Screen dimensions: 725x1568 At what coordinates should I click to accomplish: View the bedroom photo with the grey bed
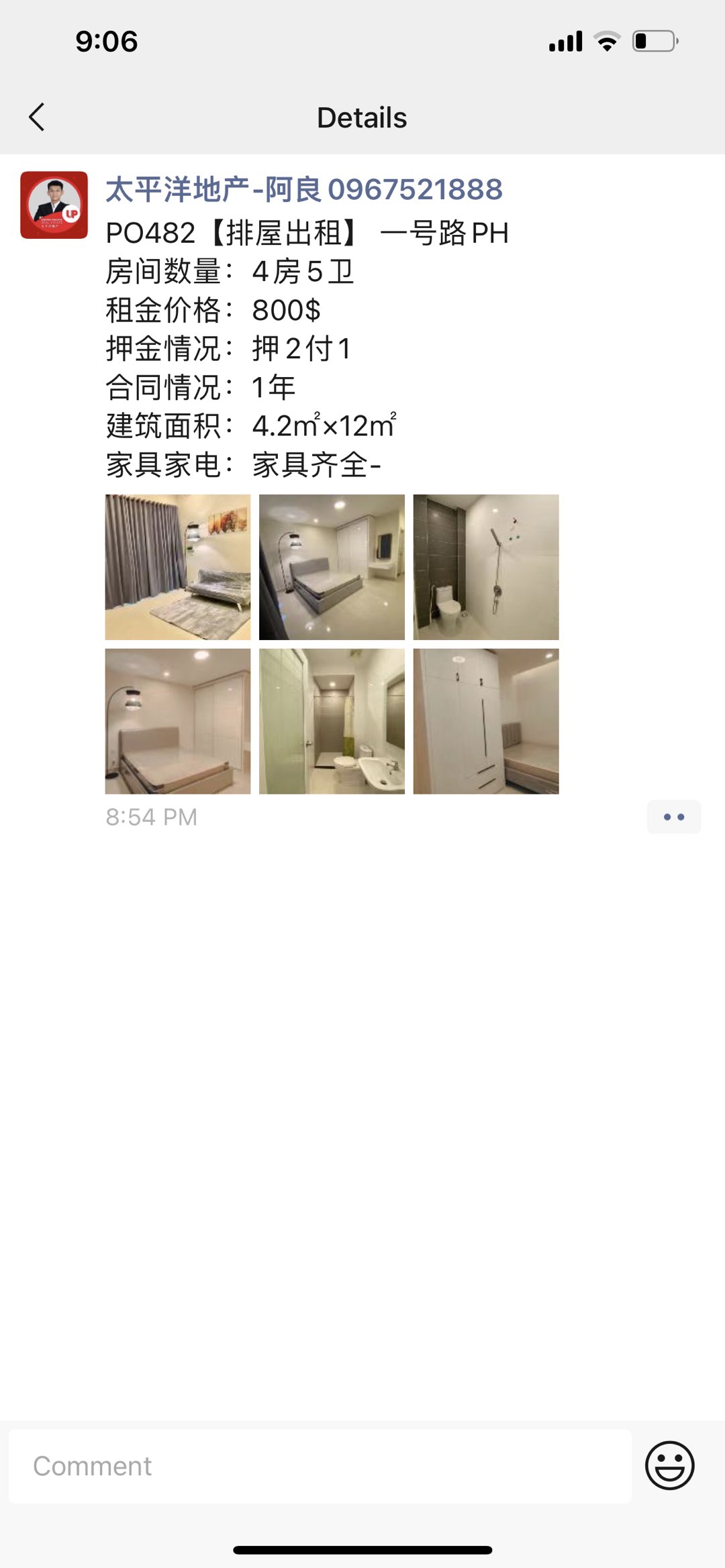coord(332,567)
